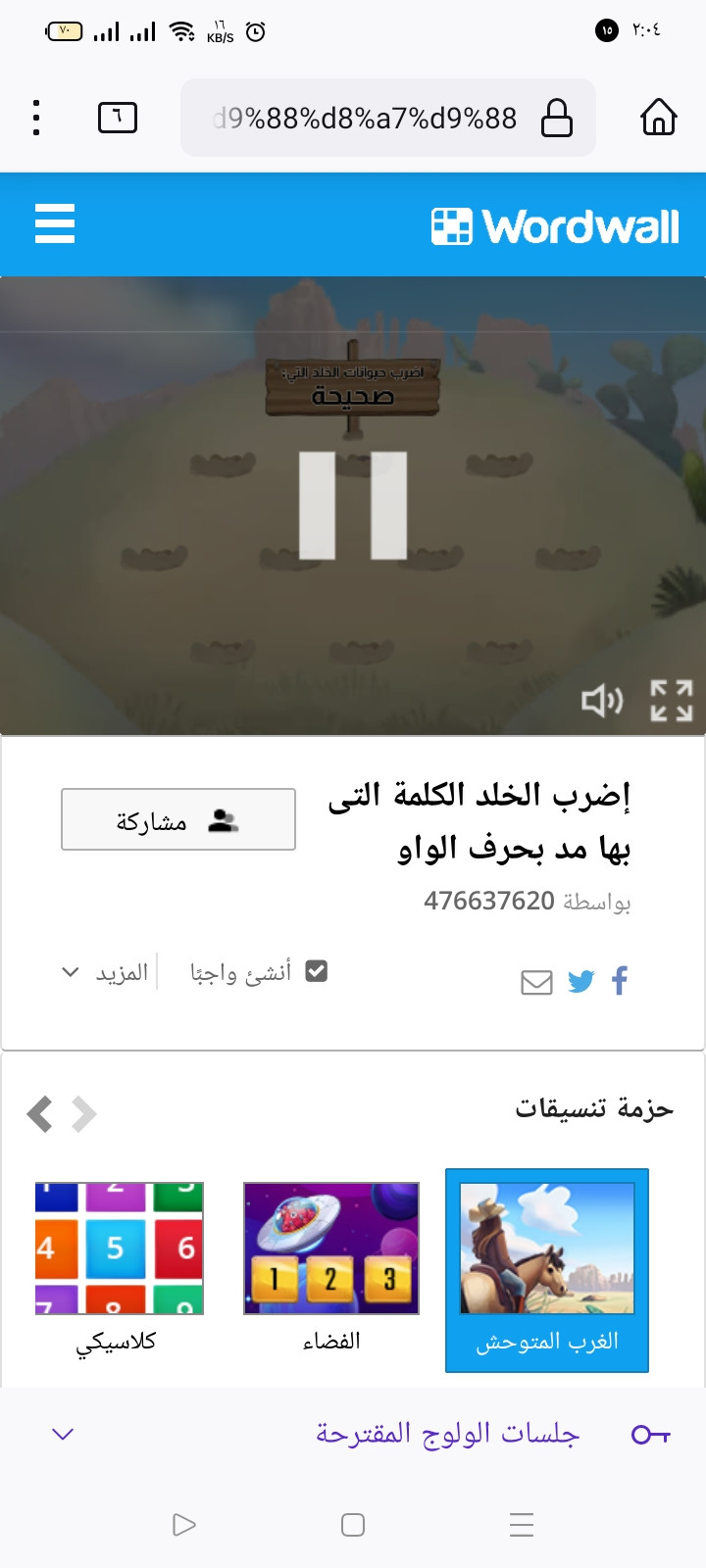Expand the المزيد dropdown

(x=105, y=972)
